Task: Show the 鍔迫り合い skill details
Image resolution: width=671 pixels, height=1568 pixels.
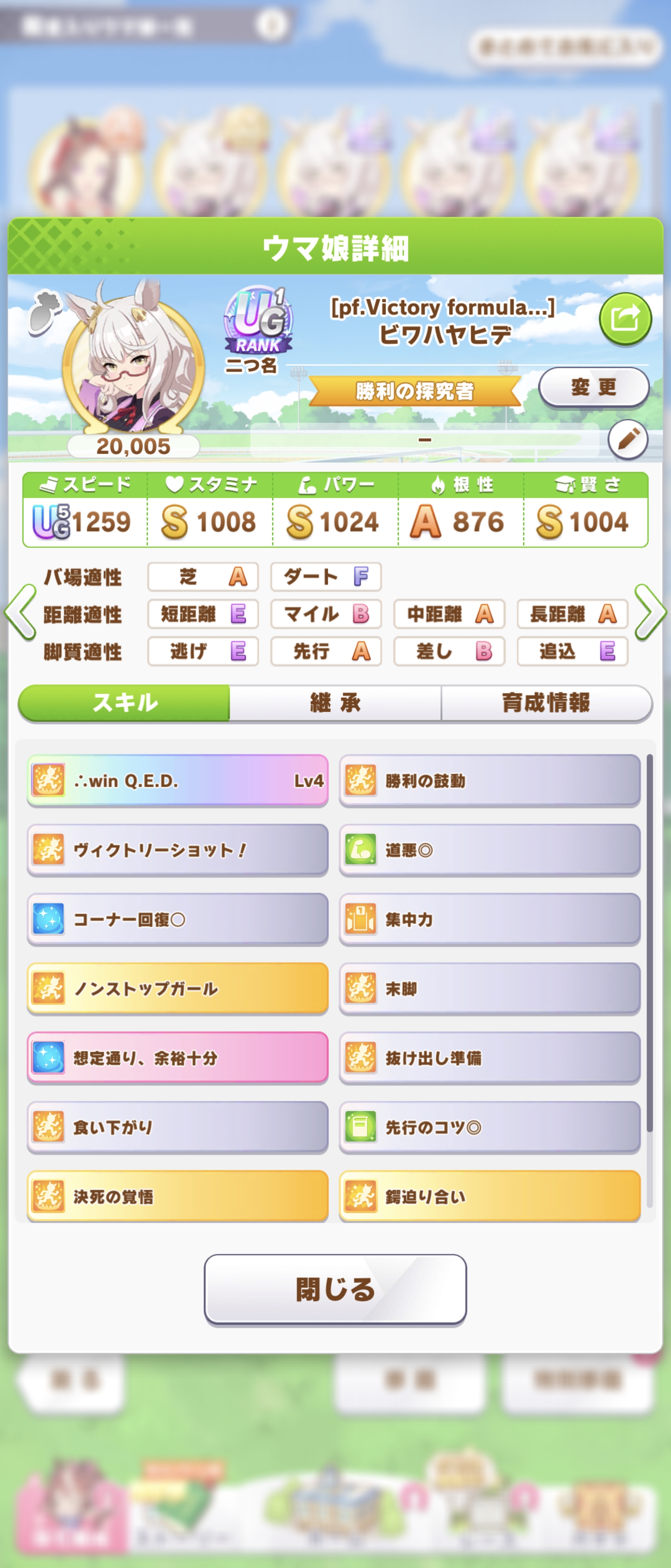Action: pos(490,1197)
